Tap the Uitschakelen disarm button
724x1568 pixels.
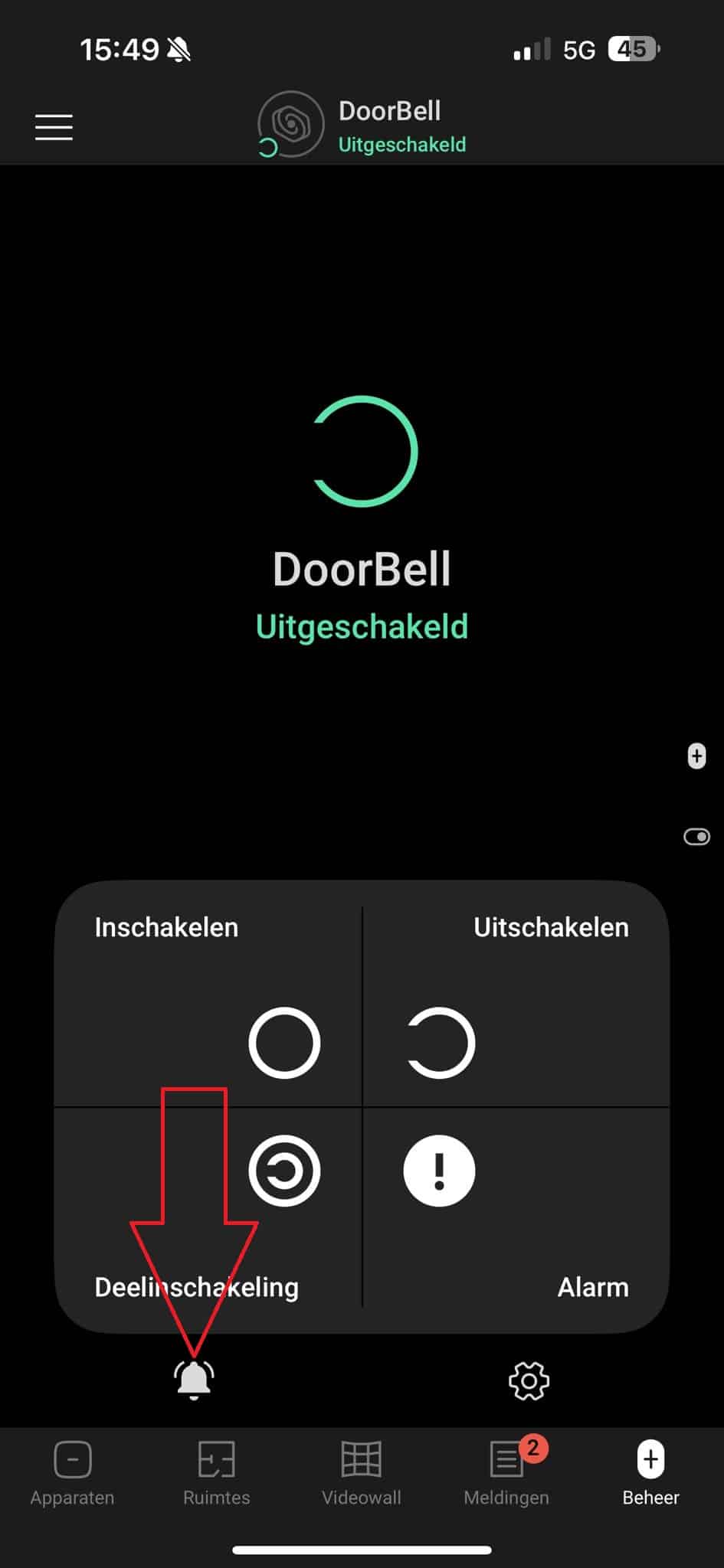(516, 993)
